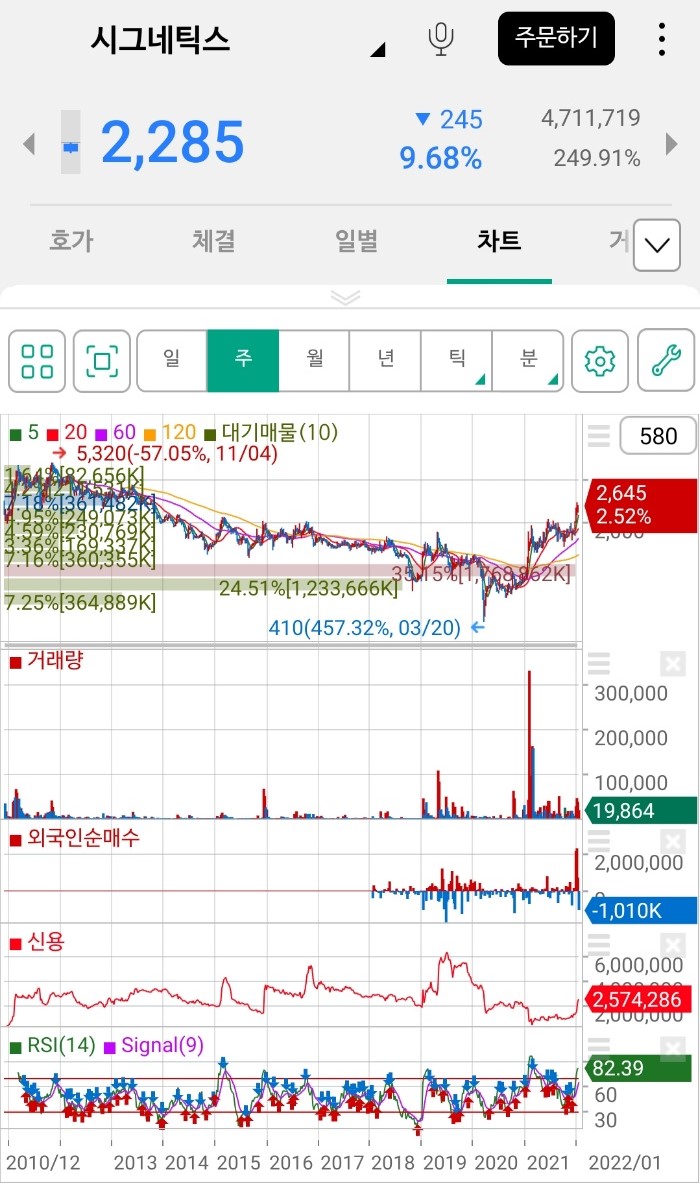Tap the 주문하기 order button
Screen dimensions: 700x1187
coord(556,39)
